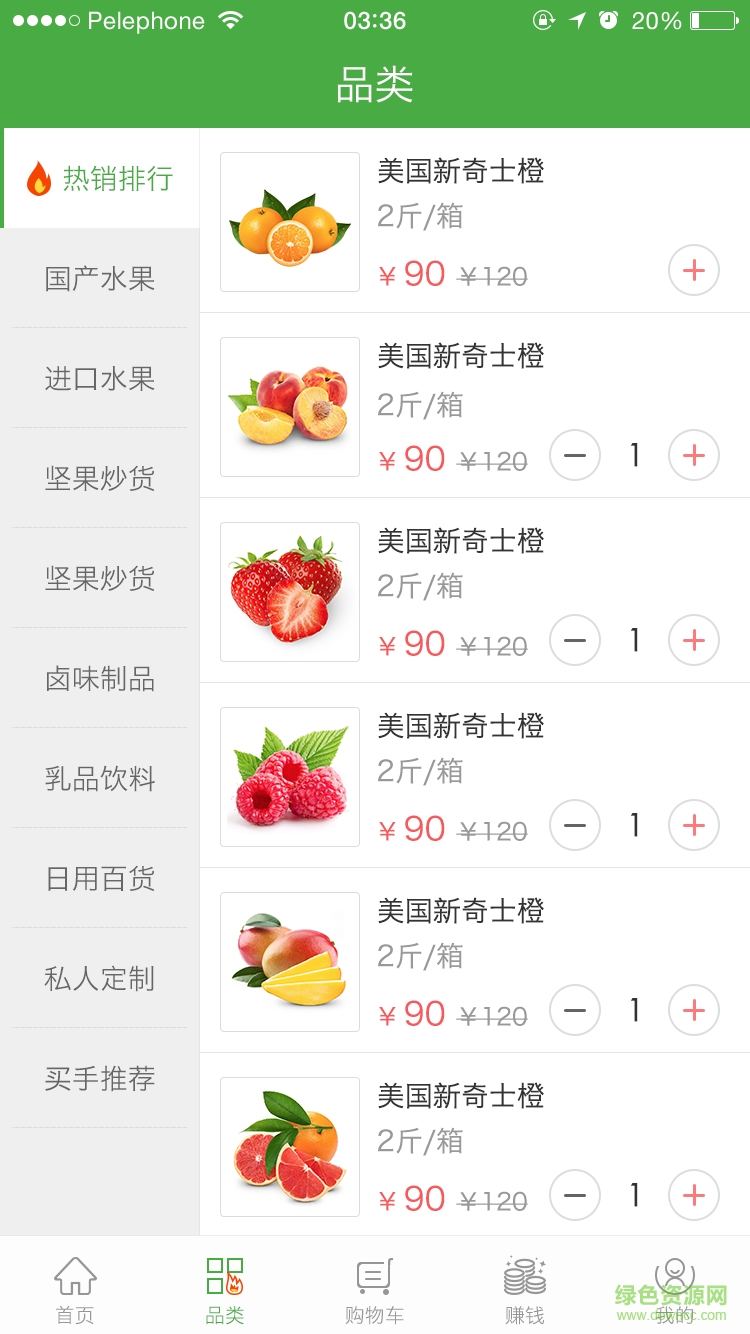Tap the Wi-Fi icon in the status bar
750x1334 pixels.
point(231,19)
